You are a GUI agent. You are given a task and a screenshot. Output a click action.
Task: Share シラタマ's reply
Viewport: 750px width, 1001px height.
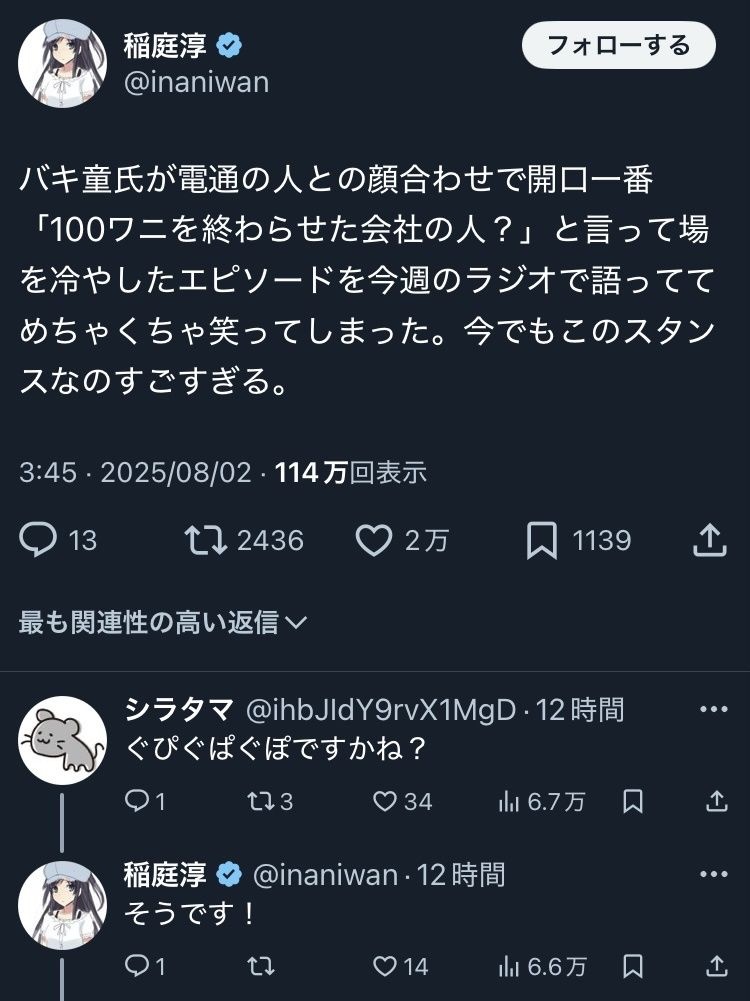[x=716, y=801]
